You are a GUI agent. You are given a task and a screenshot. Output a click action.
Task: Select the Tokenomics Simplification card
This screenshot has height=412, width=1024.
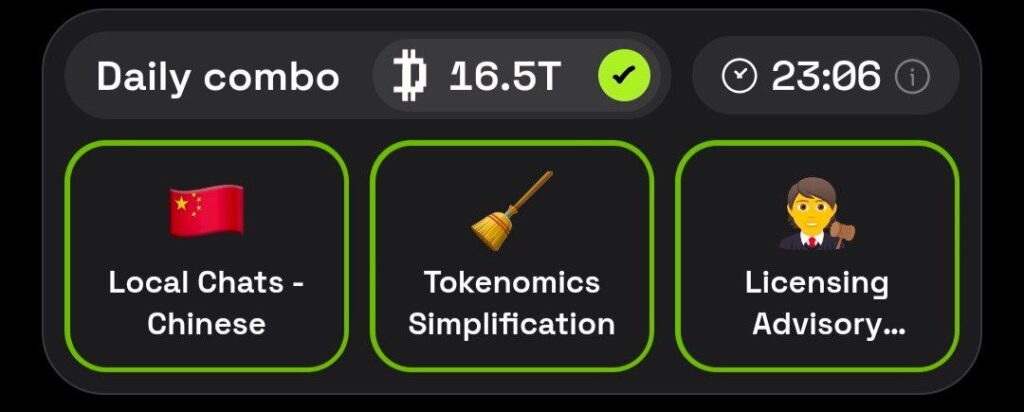(512, 256)
